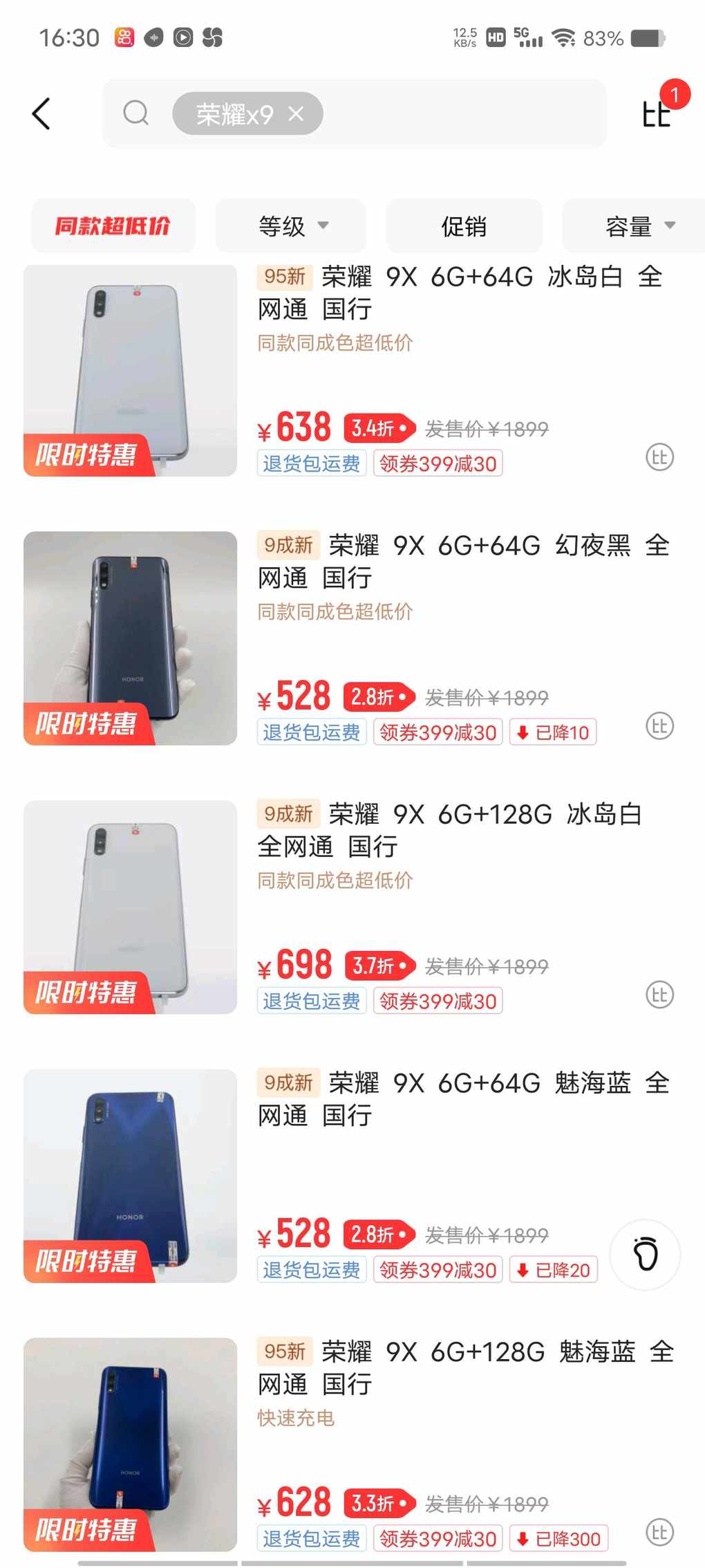The image size is (705, 1568).
Task: Apply the 促销 filter
Action: pos(464,225)
